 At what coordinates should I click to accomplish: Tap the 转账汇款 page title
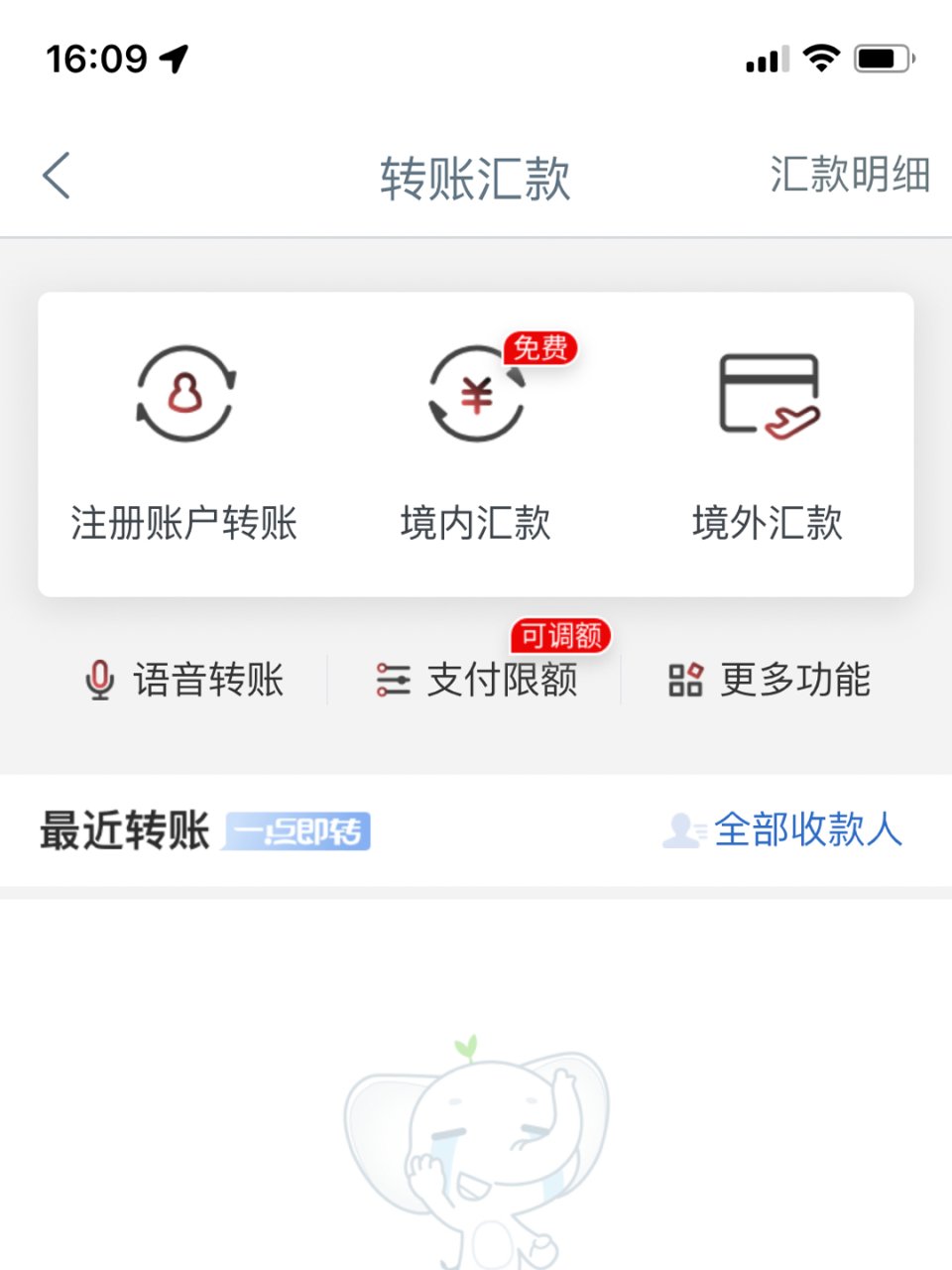475,176
